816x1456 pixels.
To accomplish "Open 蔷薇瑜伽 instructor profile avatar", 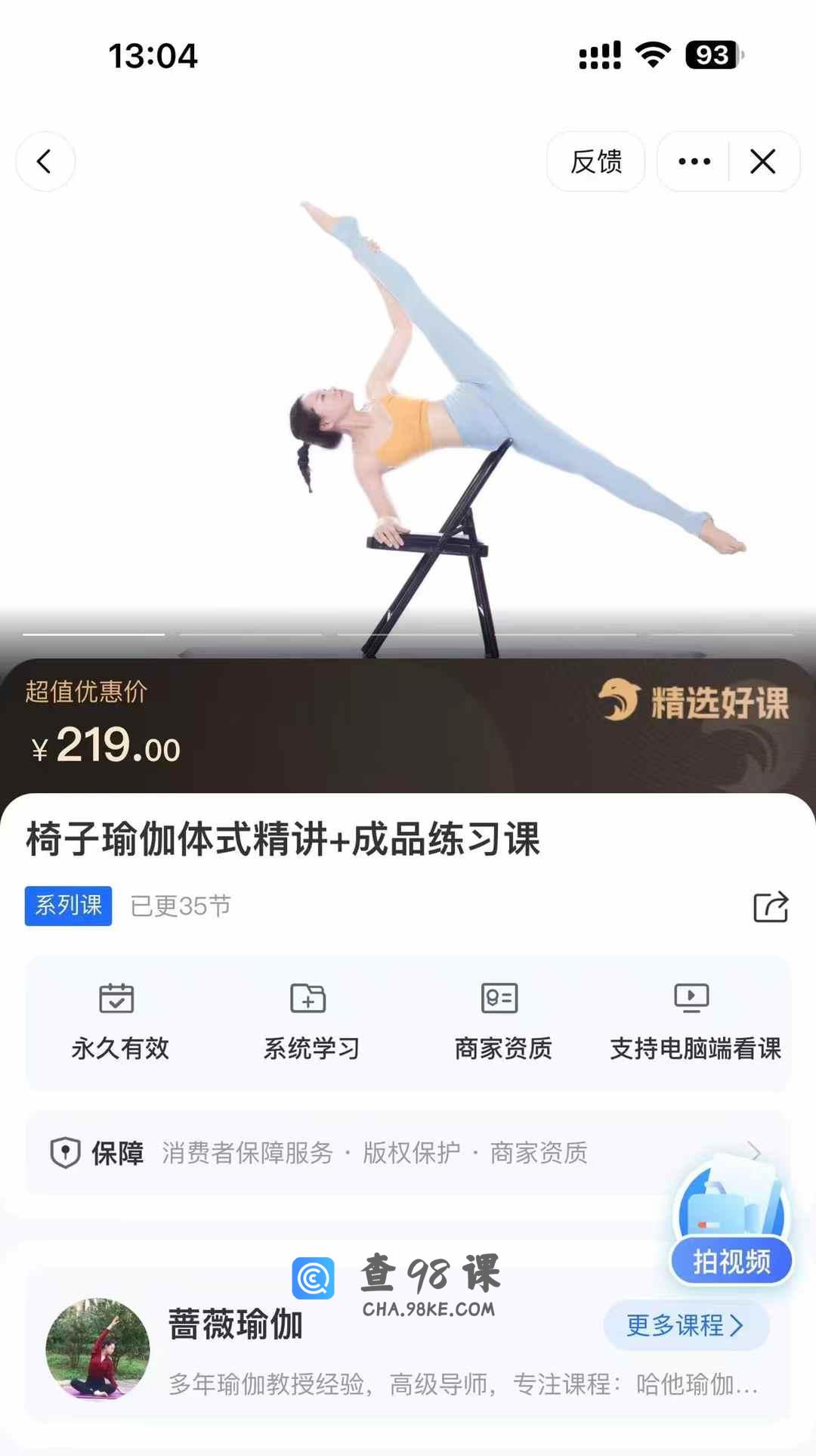I will (x=98, y=1349).
